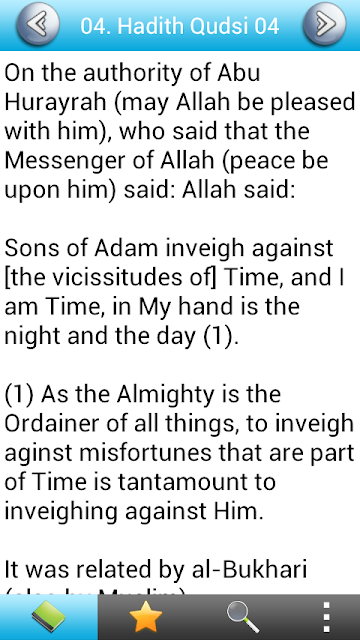The height and width of the screenshot is (640, 360).
Task: Go to the previous hadith
Action: pos(38,24)
